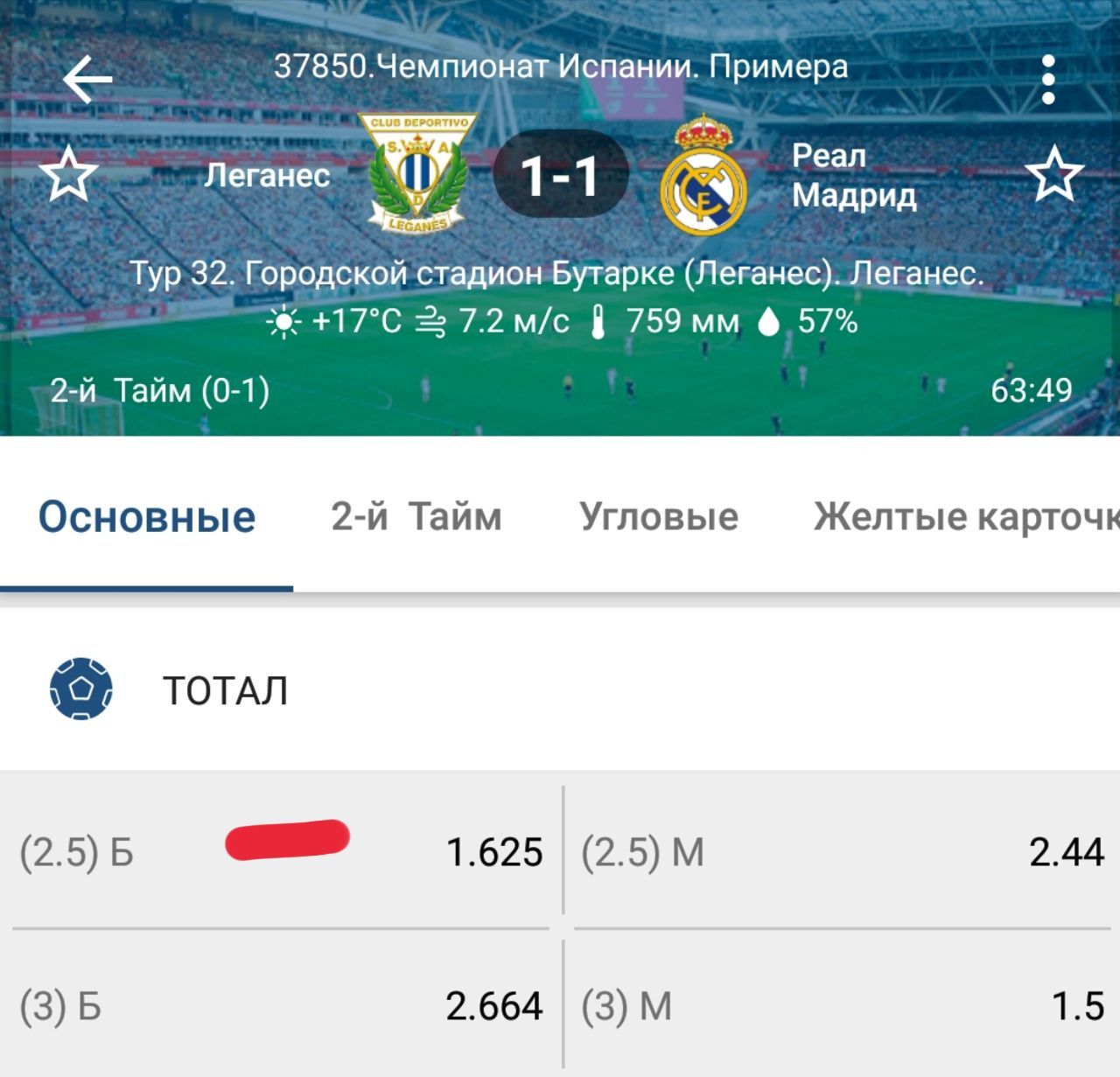Choose total (3) Б at 2.664
1120x1077 pixels.
coord(281,1005)
